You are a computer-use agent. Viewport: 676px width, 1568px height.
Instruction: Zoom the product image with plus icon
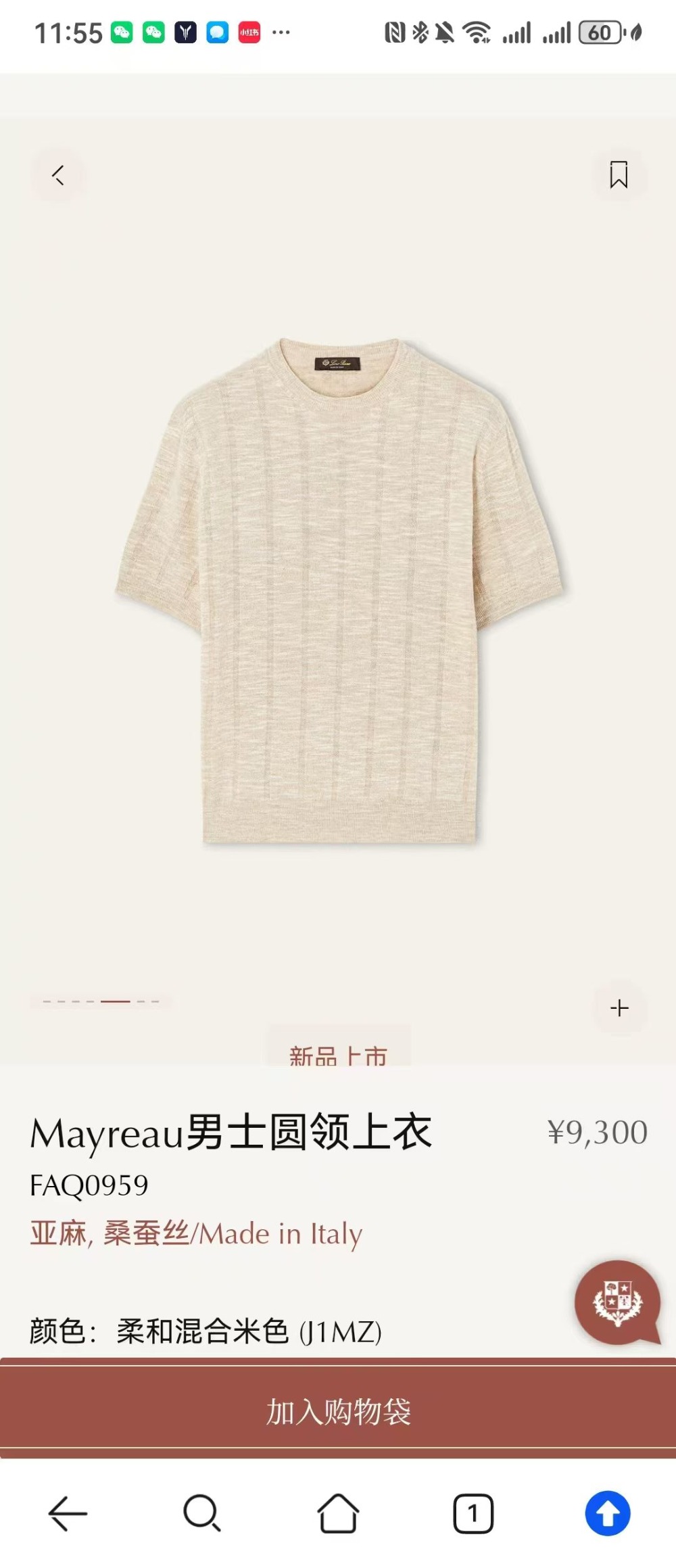[619, 1008]
